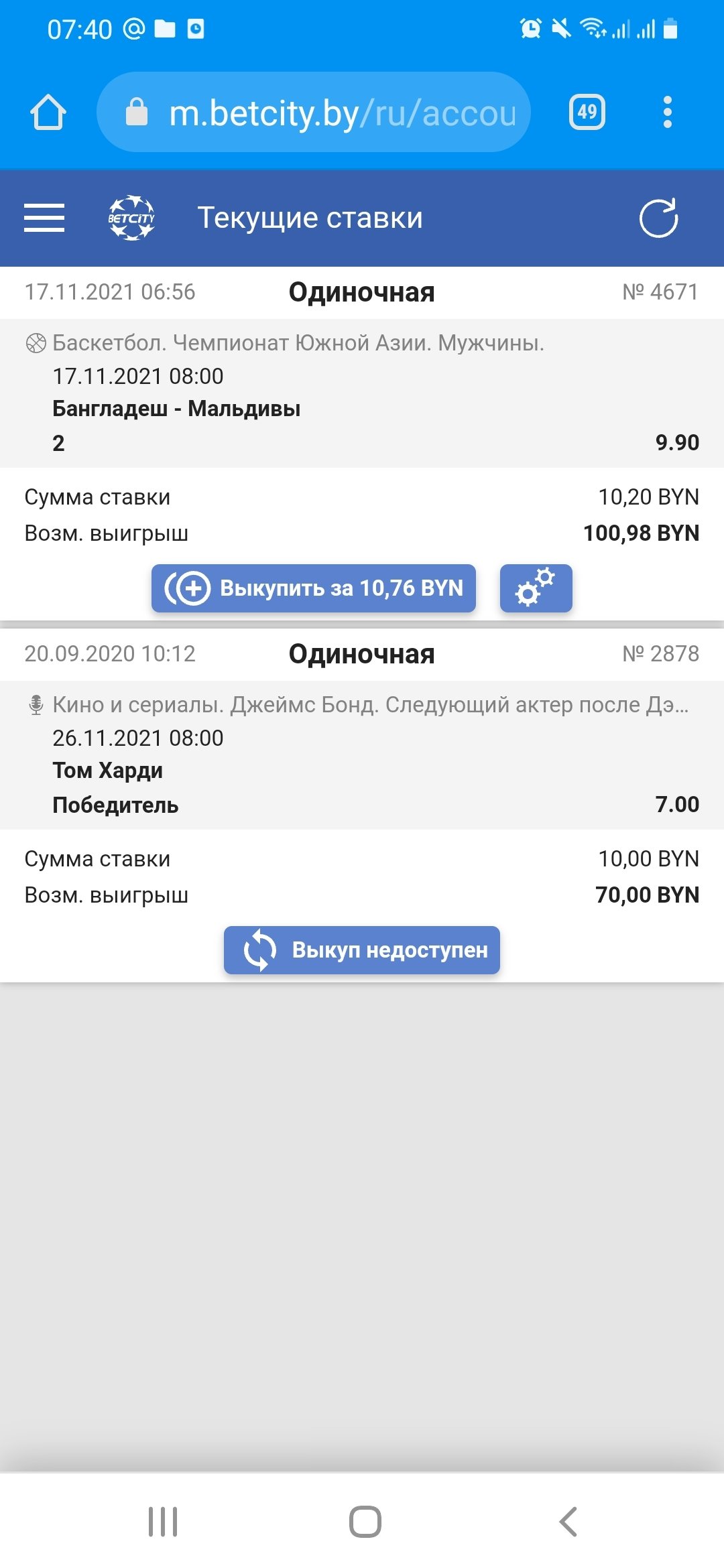Tap the browser home icon
This screenshot has height=1568, width=724.
coord(48,112)
